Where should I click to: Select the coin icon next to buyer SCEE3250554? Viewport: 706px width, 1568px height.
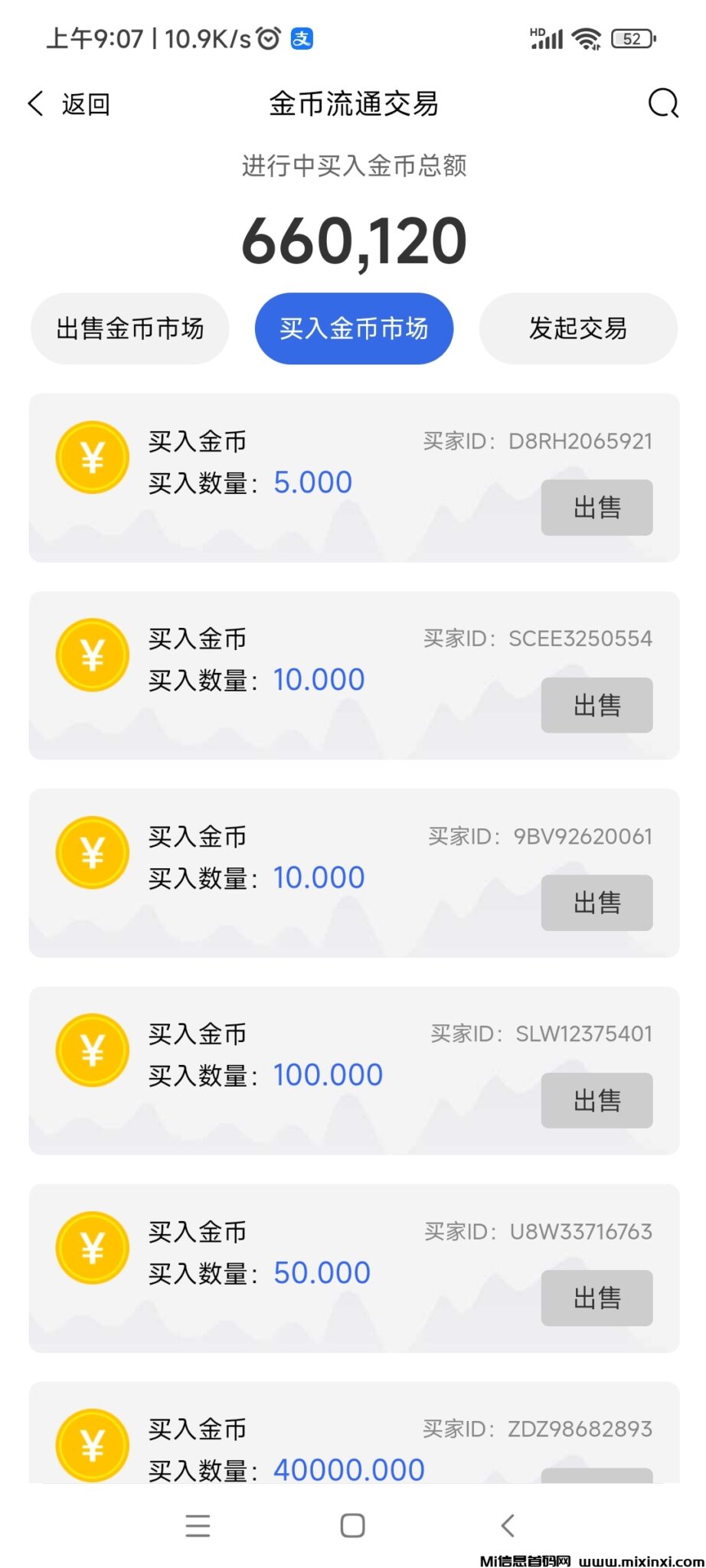click(92, 655)
